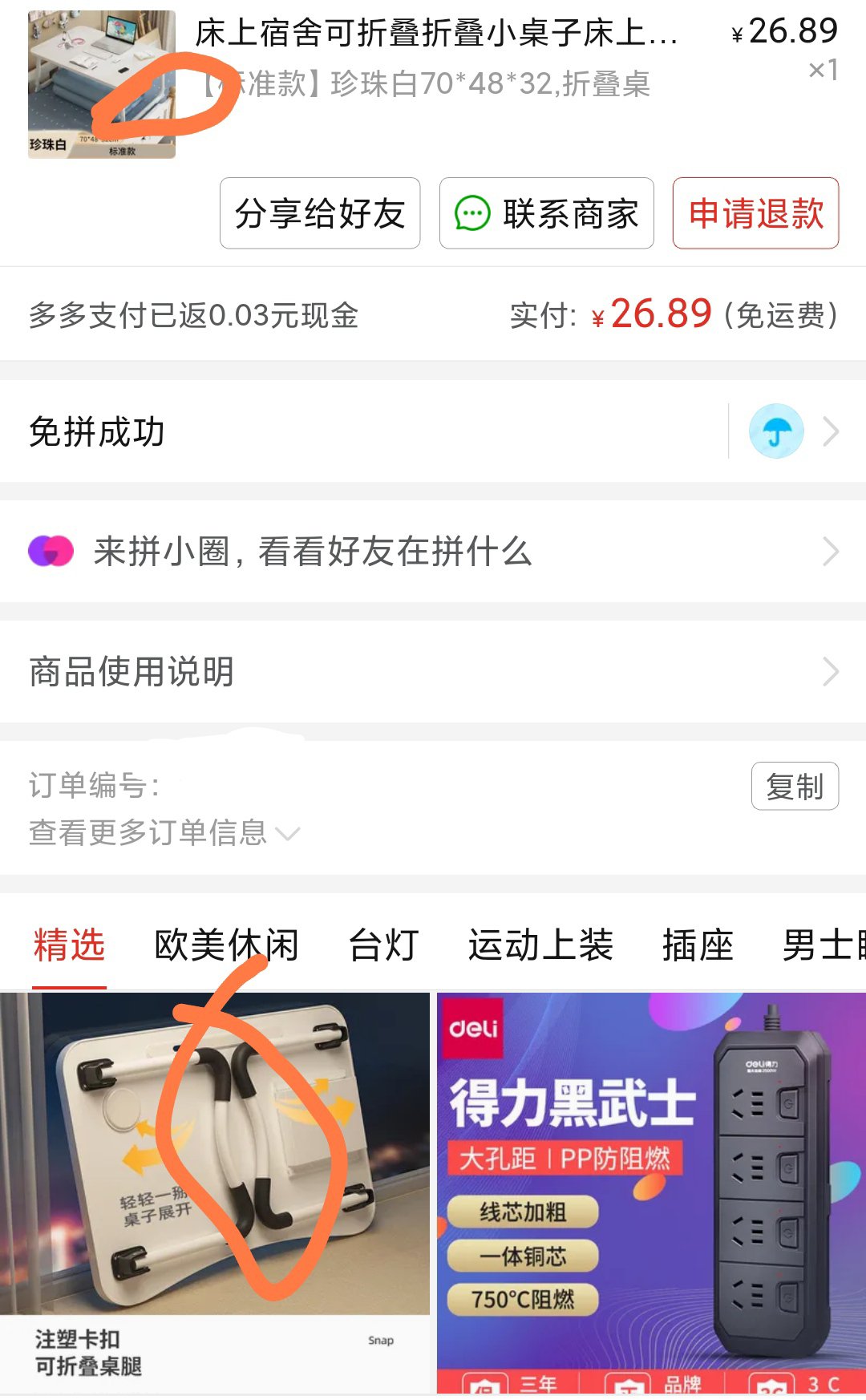Open the 得力黑武士 power strip card

coord(651,1187)
